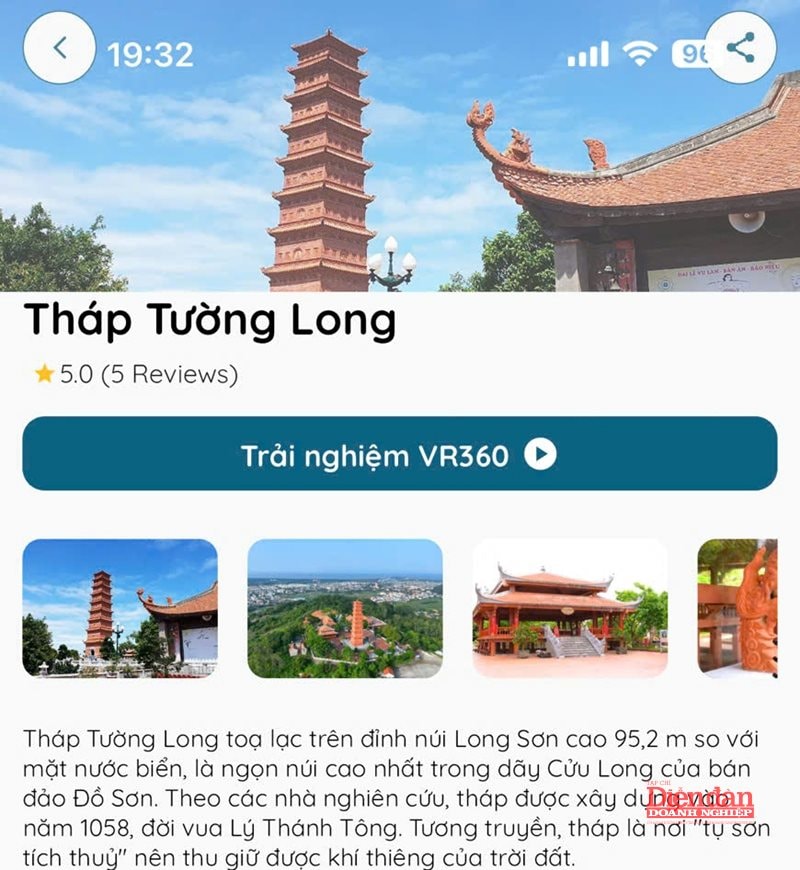Go back using the arrow button
The image size is (800, 870).
tap(59, 48)
